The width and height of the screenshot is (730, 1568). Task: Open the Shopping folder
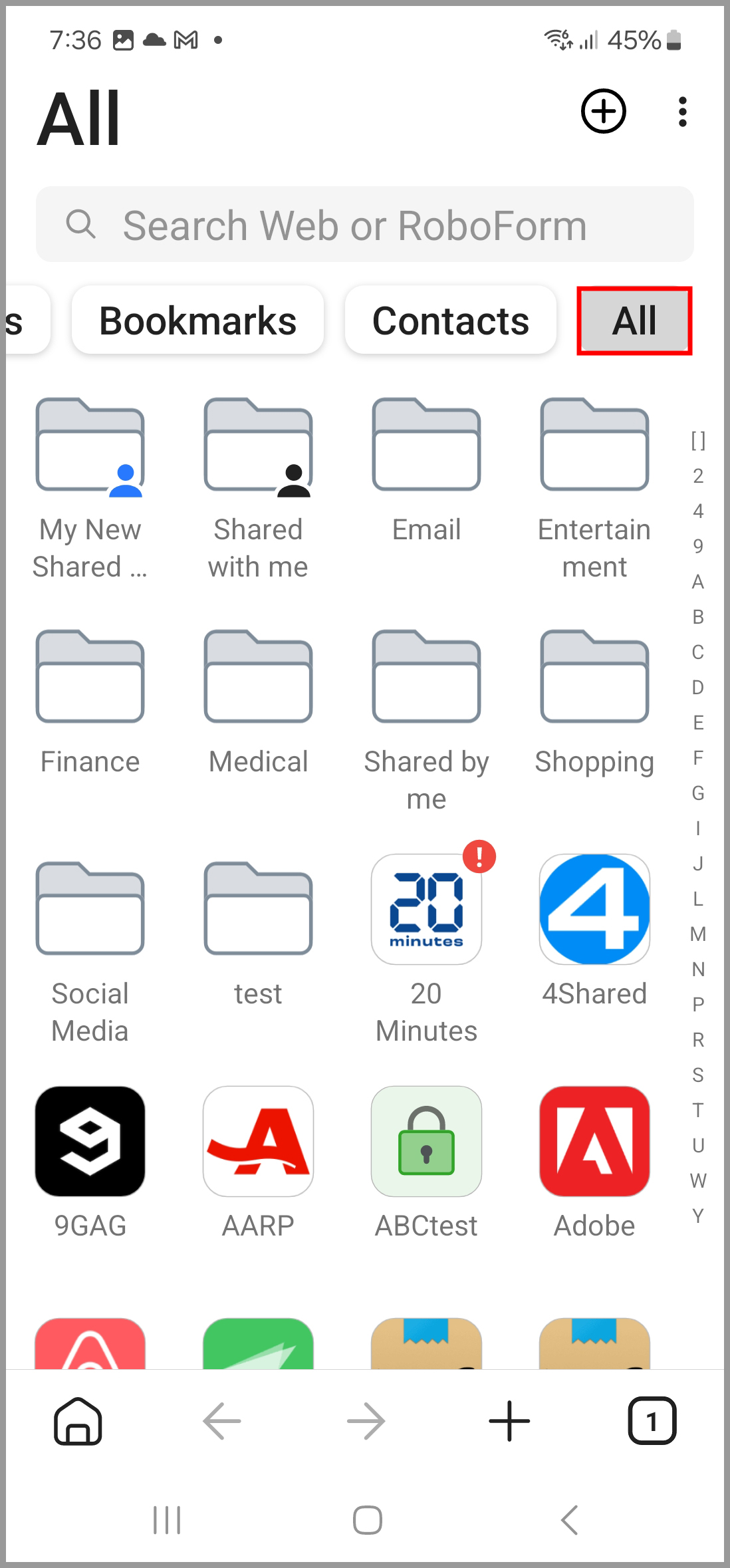594,703
